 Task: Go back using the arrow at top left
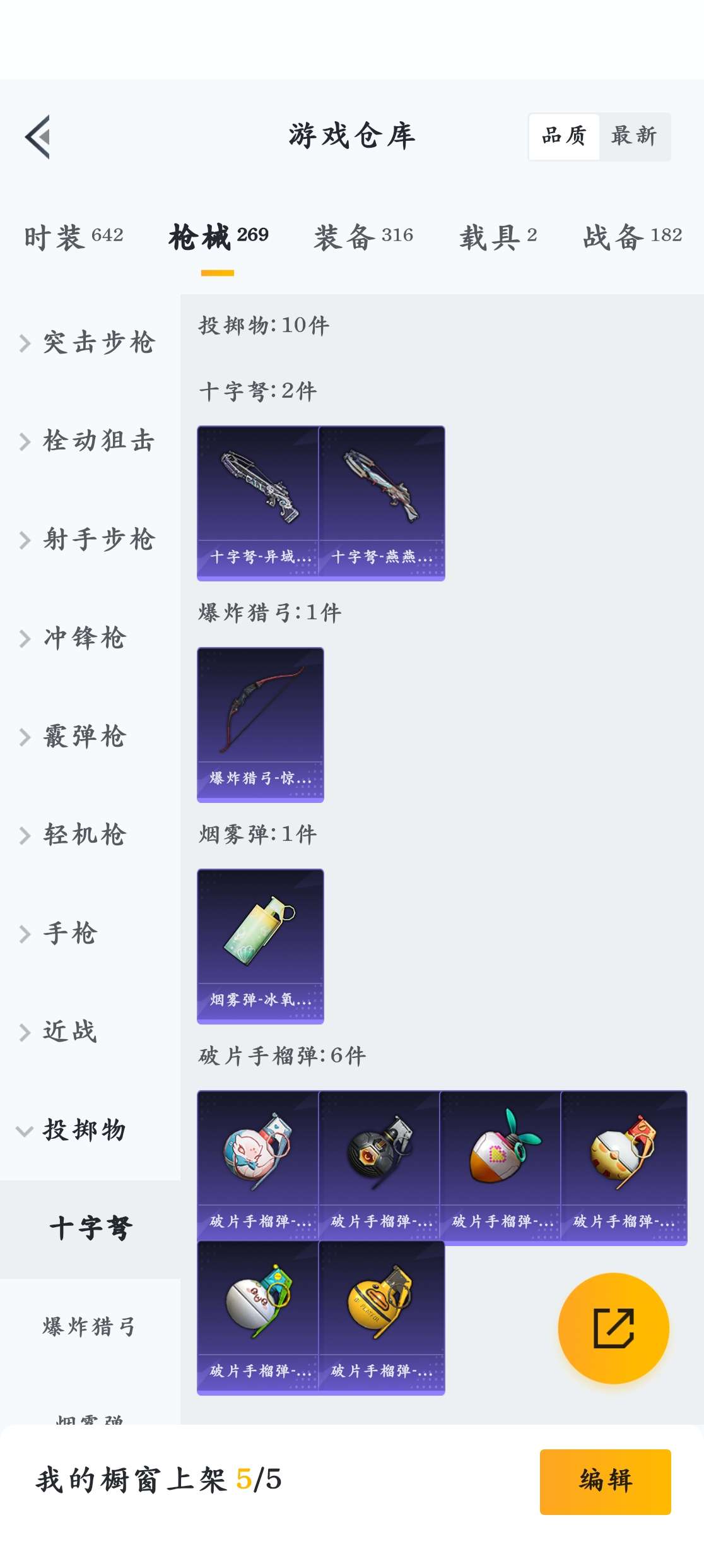pos(38,136)
